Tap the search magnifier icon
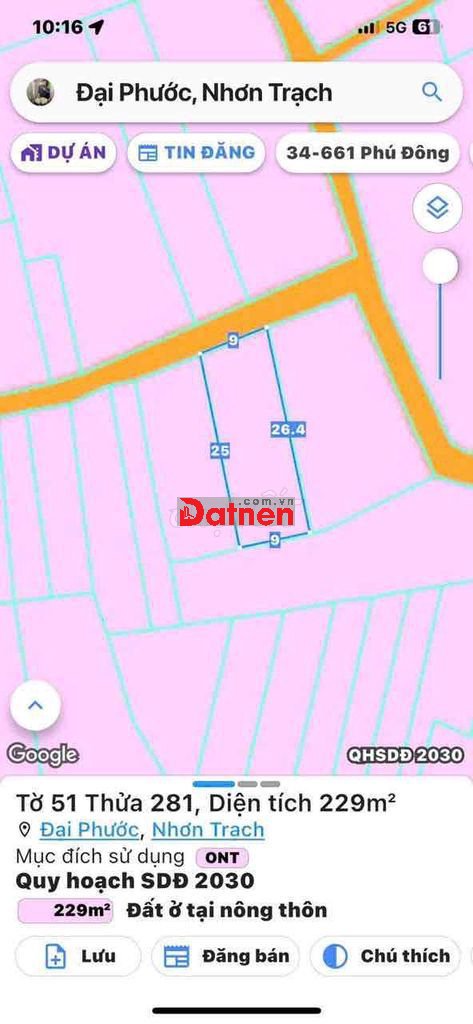This screenshot has height=1024, width=473. [x=432, y=92]
